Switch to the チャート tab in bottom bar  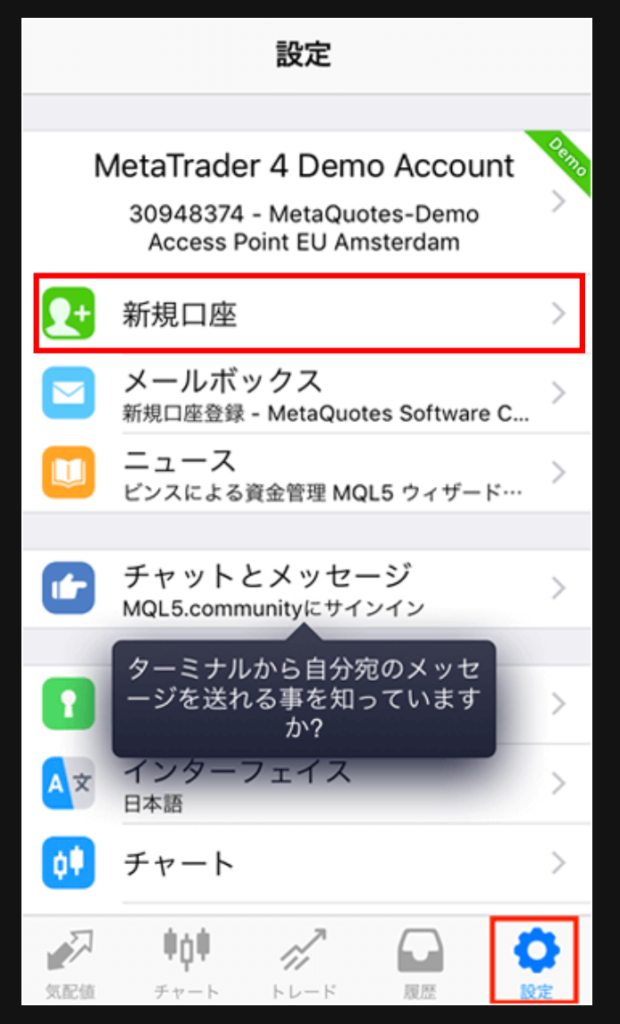pos(187,962)
